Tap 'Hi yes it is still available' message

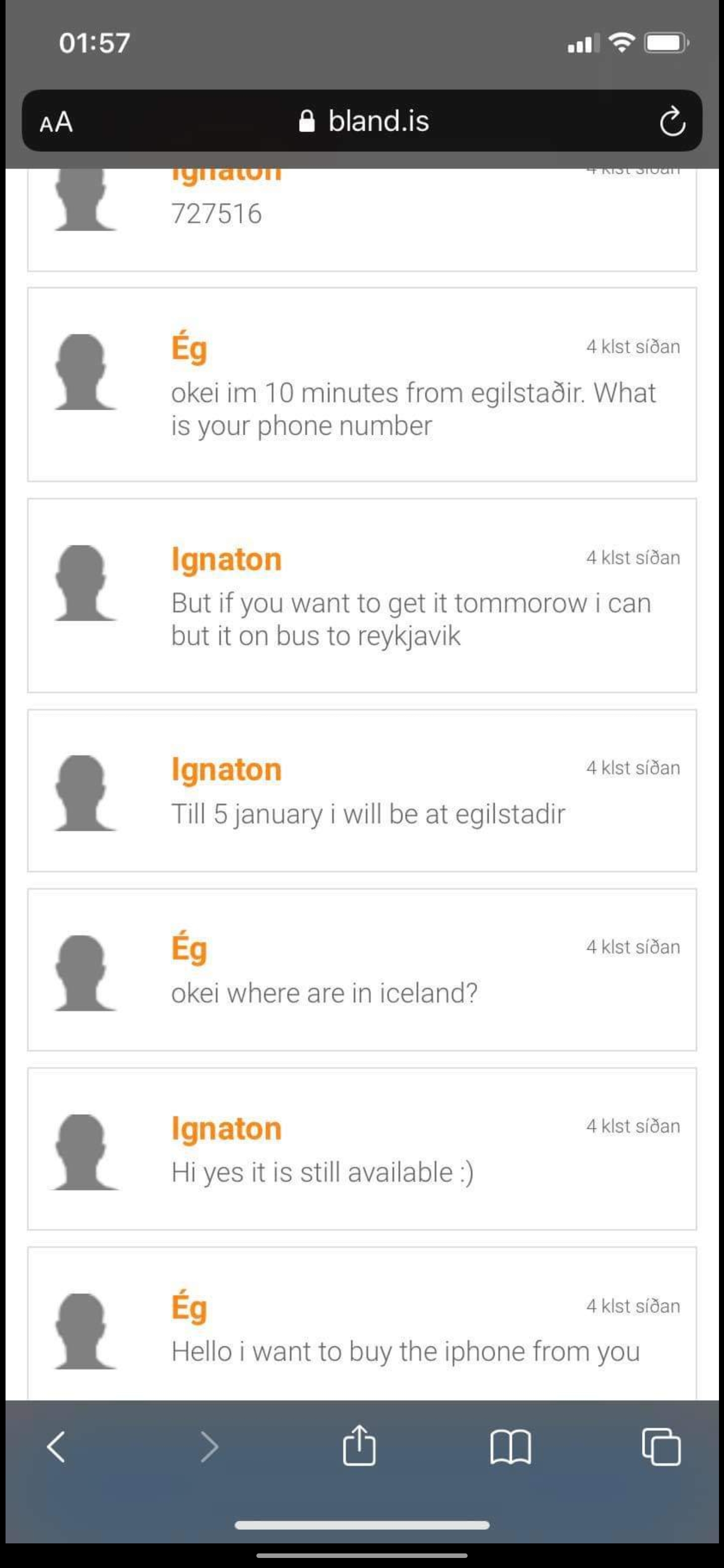point(324,1173)
